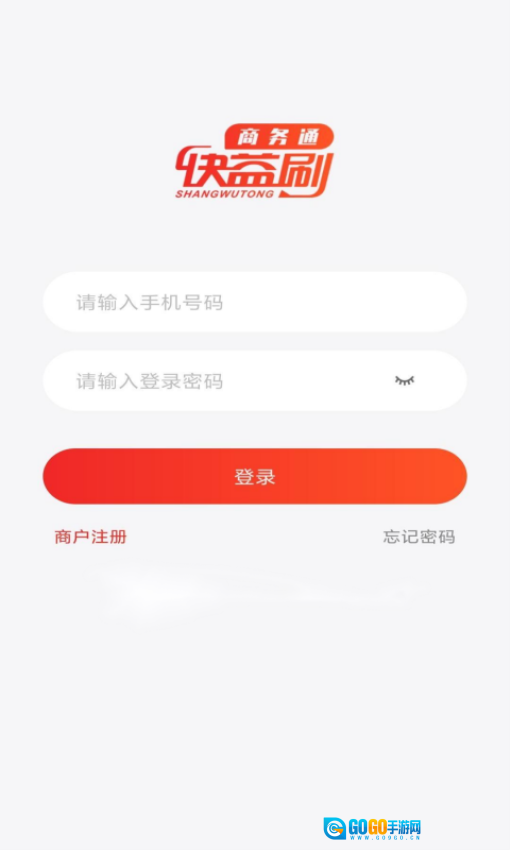Open 忘记密码 forgot password
Screen dimensions: 510x850
[419, 537]
